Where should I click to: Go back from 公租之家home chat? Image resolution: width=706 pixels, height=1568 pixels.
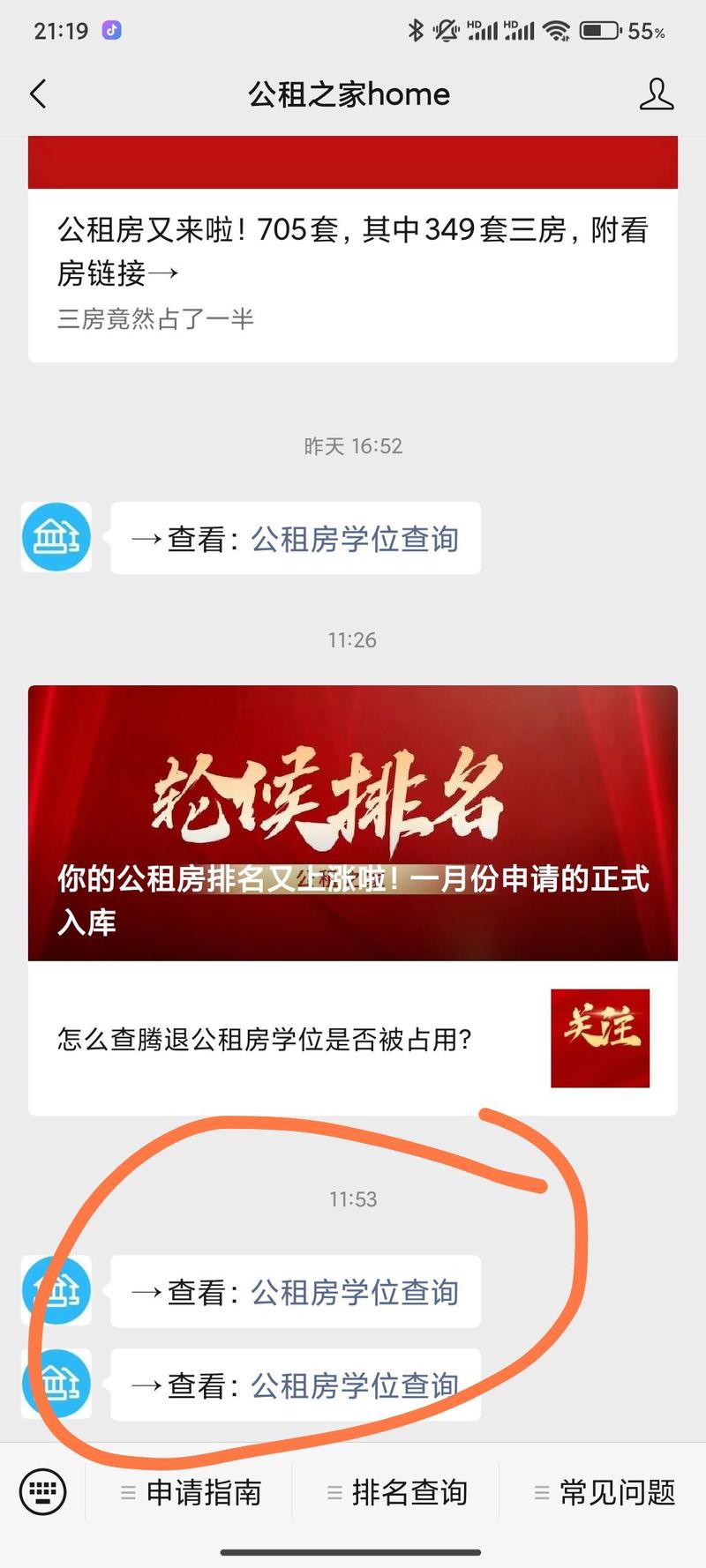(38, 94)
